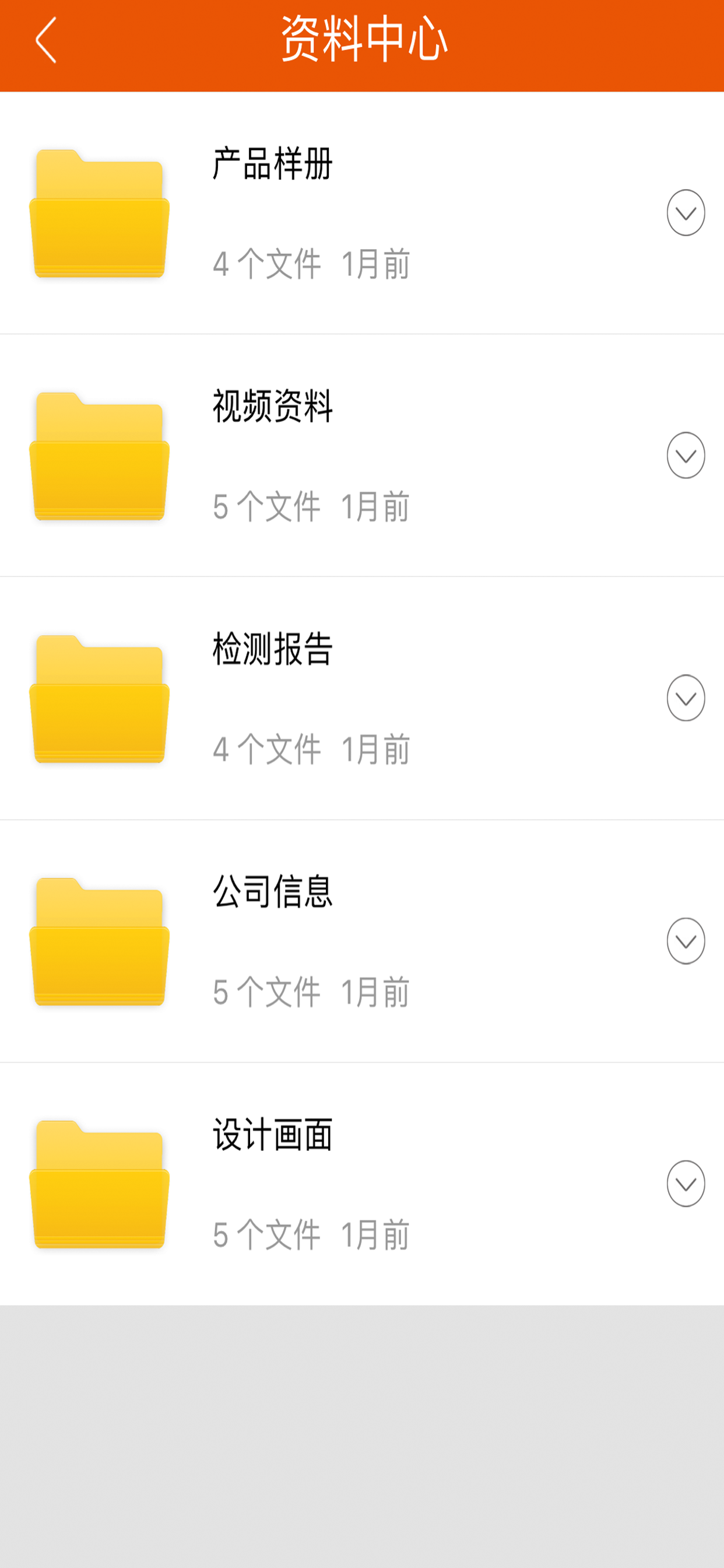This screenshot has width=724, height=1568.
Task: Open the 设计画面 folder
Action: coord(362,1184)
